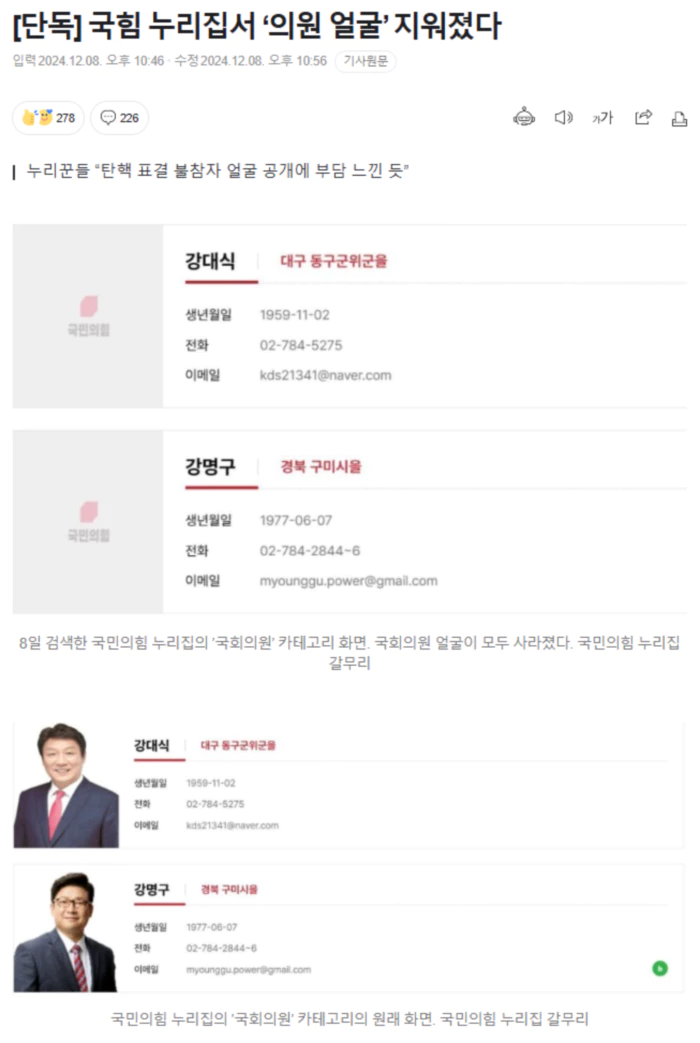
Task: Listen to the article with the speaker icon
Action: tap(564, 118)
